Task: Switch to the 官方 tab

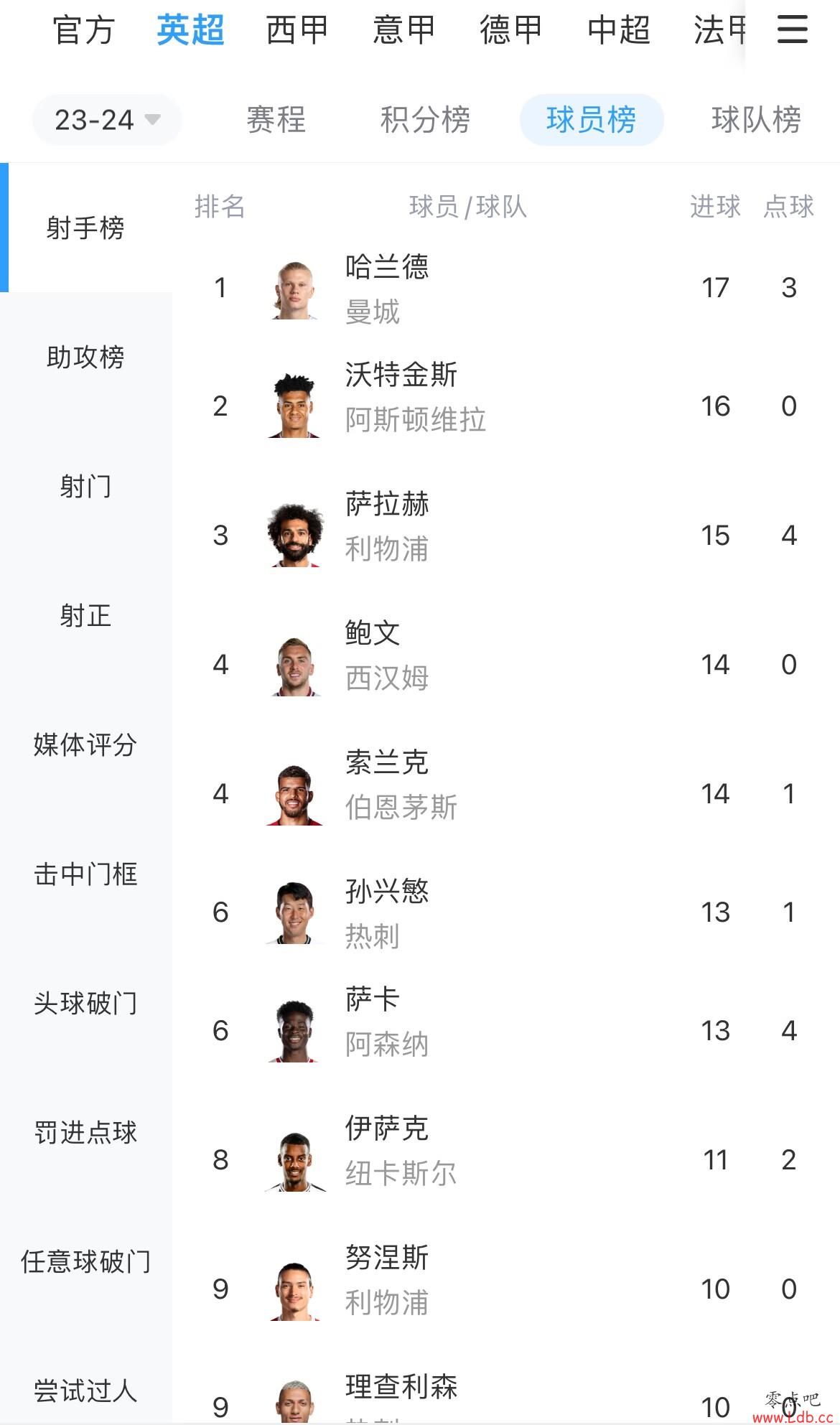Action: (x=84, y=30)
